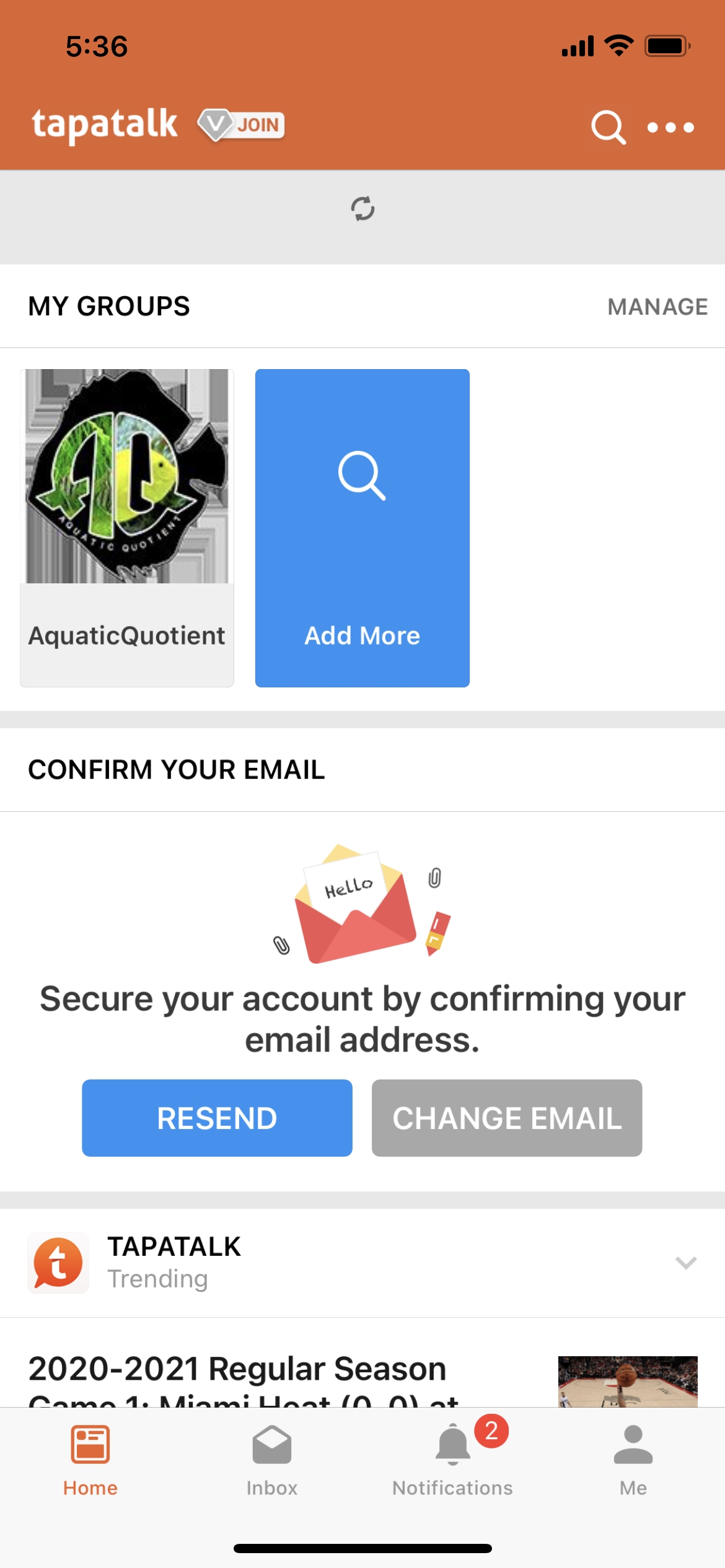Switch to the Inbox tab
This screenshot has width=725, height=1568.
(x=271, y=1461)
